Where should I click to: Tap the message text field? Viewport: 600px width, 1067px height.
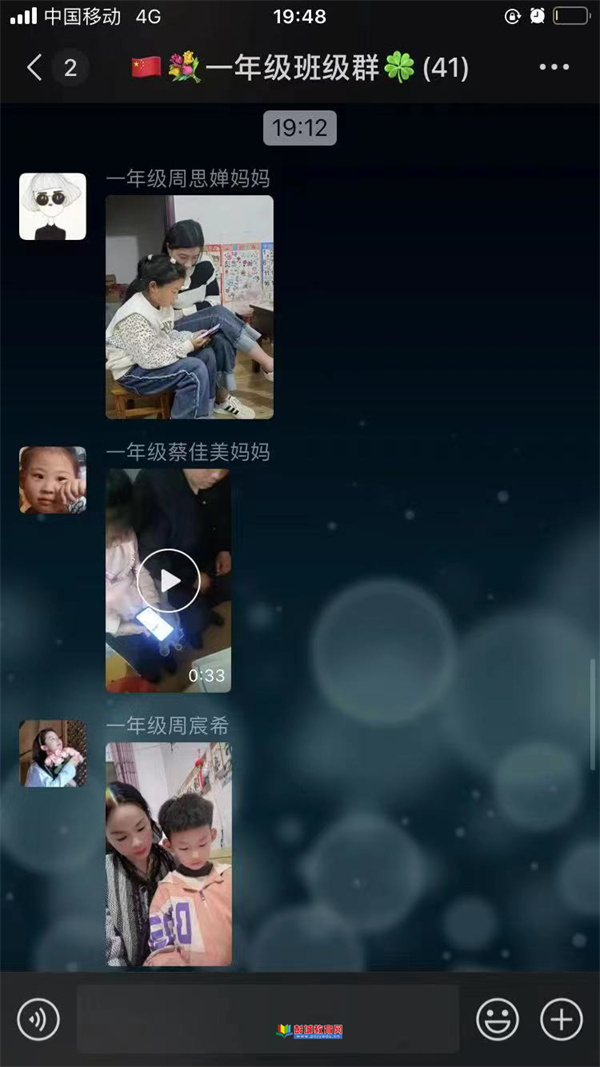(268, 1019)
